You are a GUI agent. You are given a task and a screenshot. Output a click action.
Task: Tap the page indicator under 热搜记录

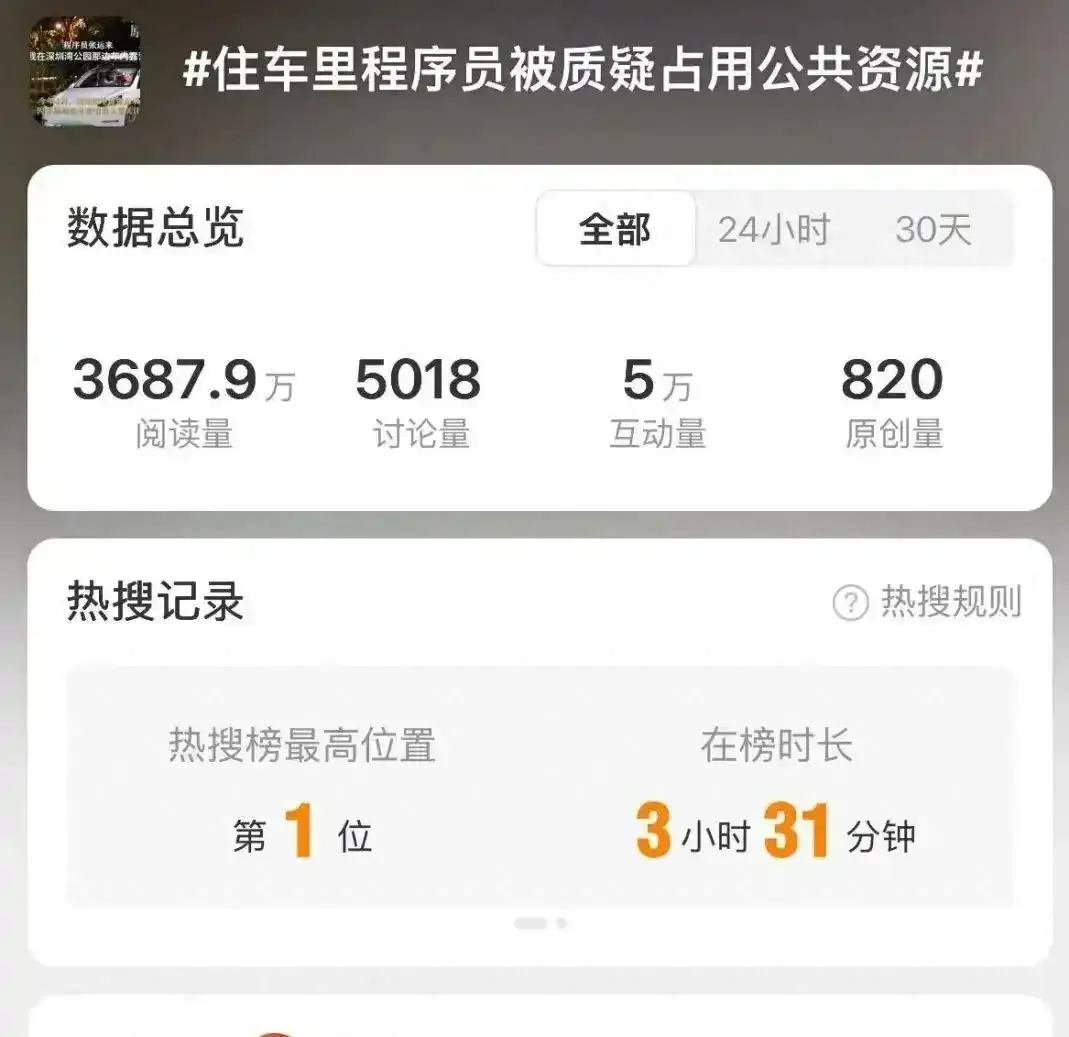[x=540, y=923]
